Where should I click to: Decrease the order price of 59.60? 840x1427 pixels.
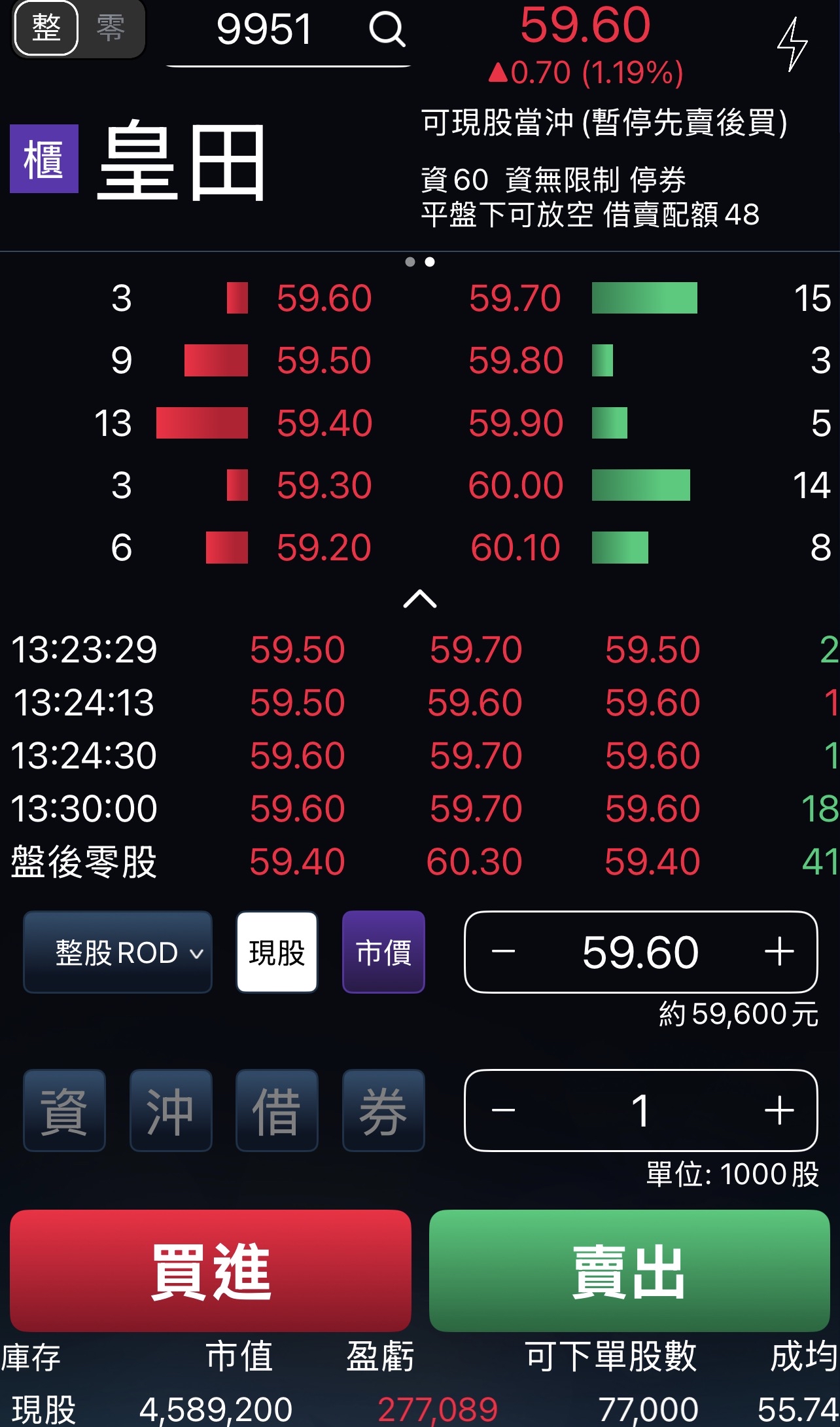[x=503, y=952]
